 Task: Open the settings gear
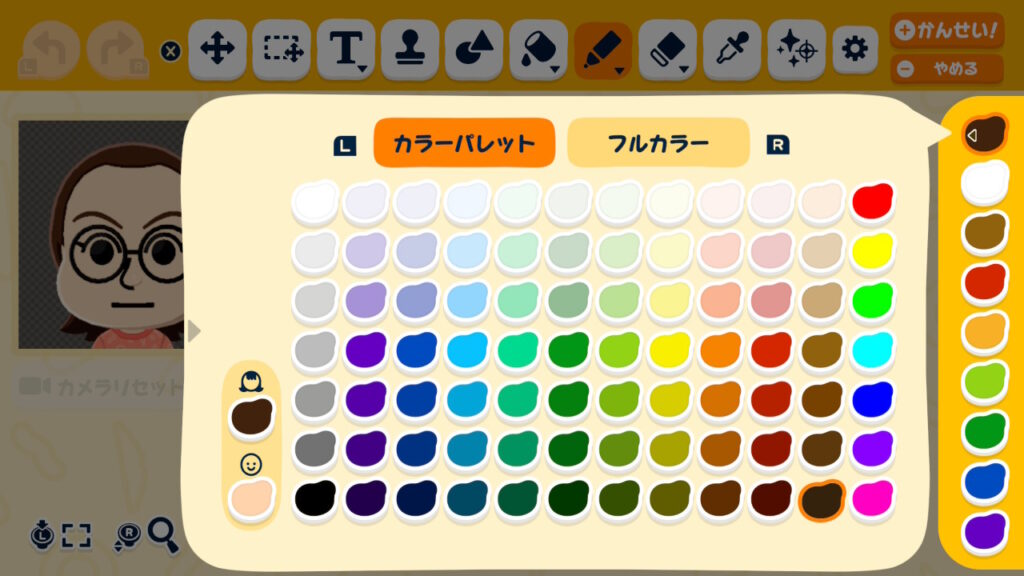click(x=854, y=49)
